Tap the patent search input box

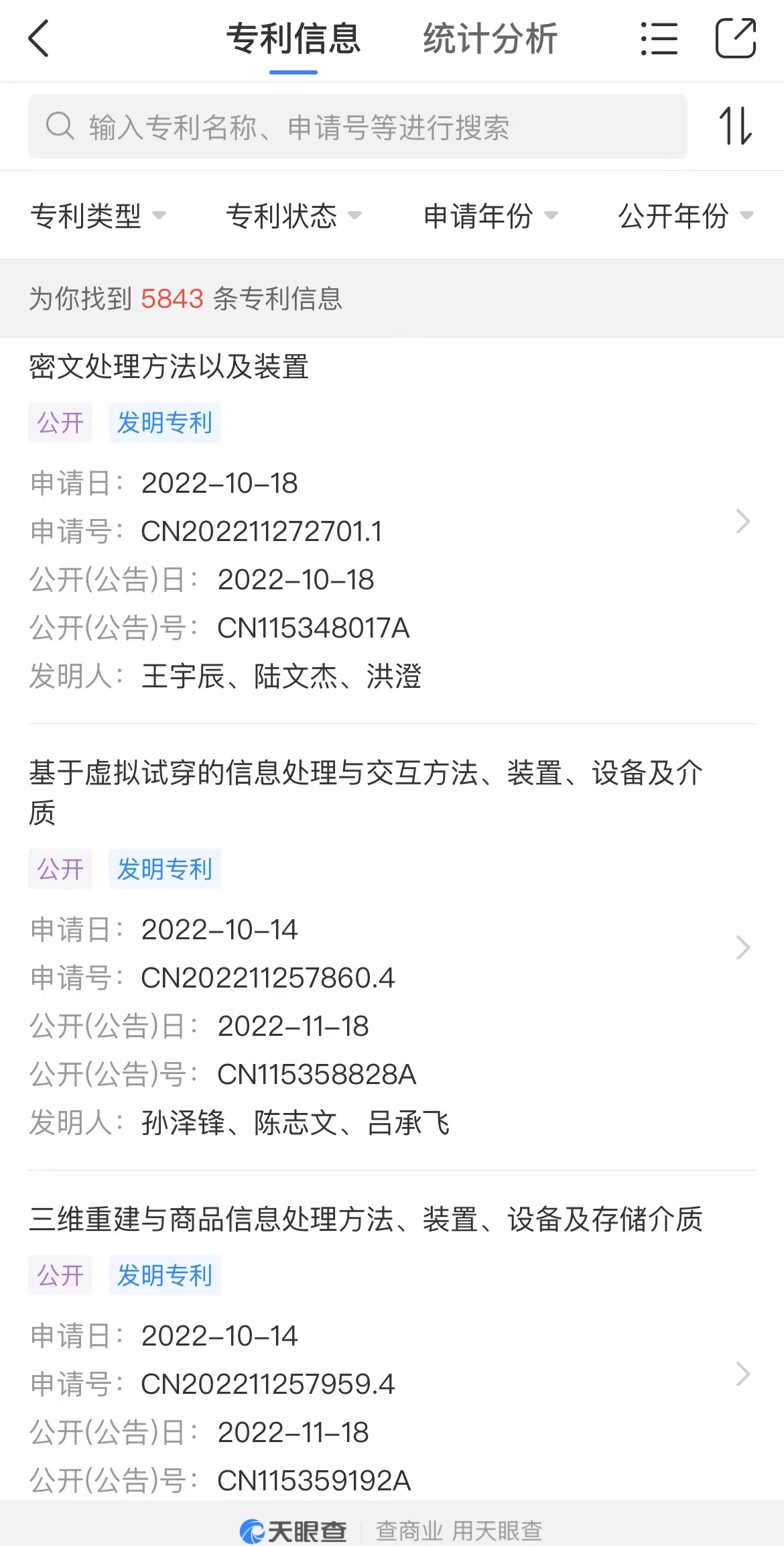pos(357,127)
